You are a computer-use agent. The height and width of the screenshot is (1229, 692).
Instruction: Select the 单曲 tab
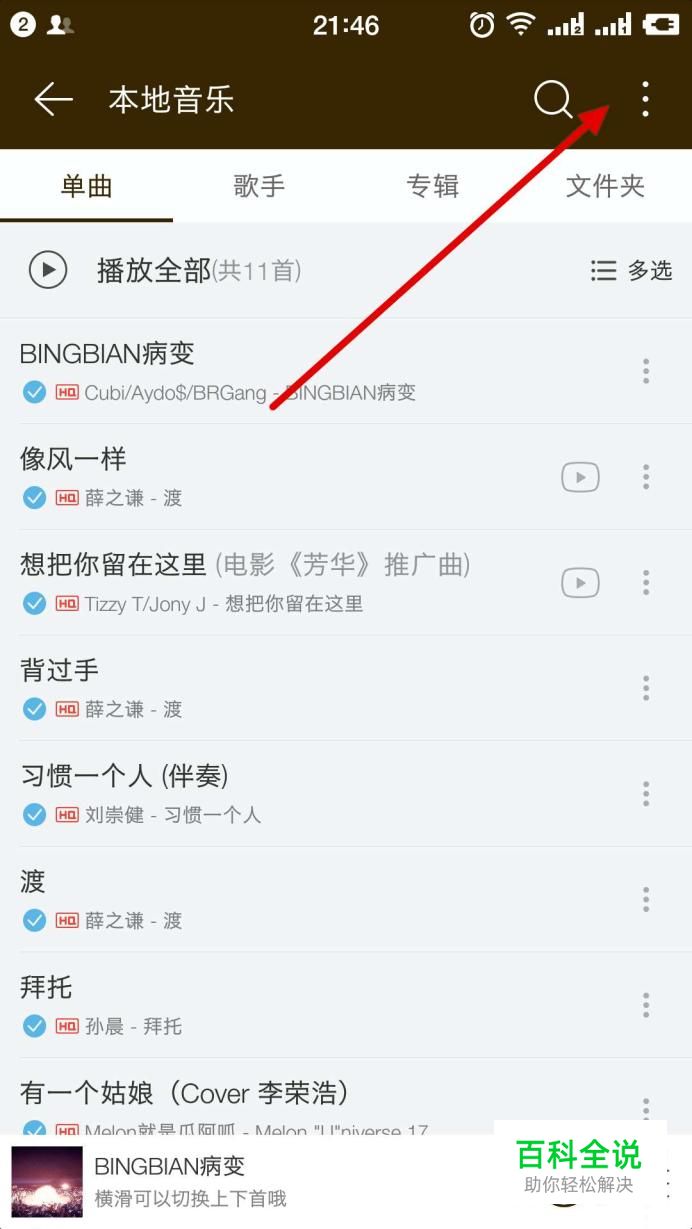(86, 186)
